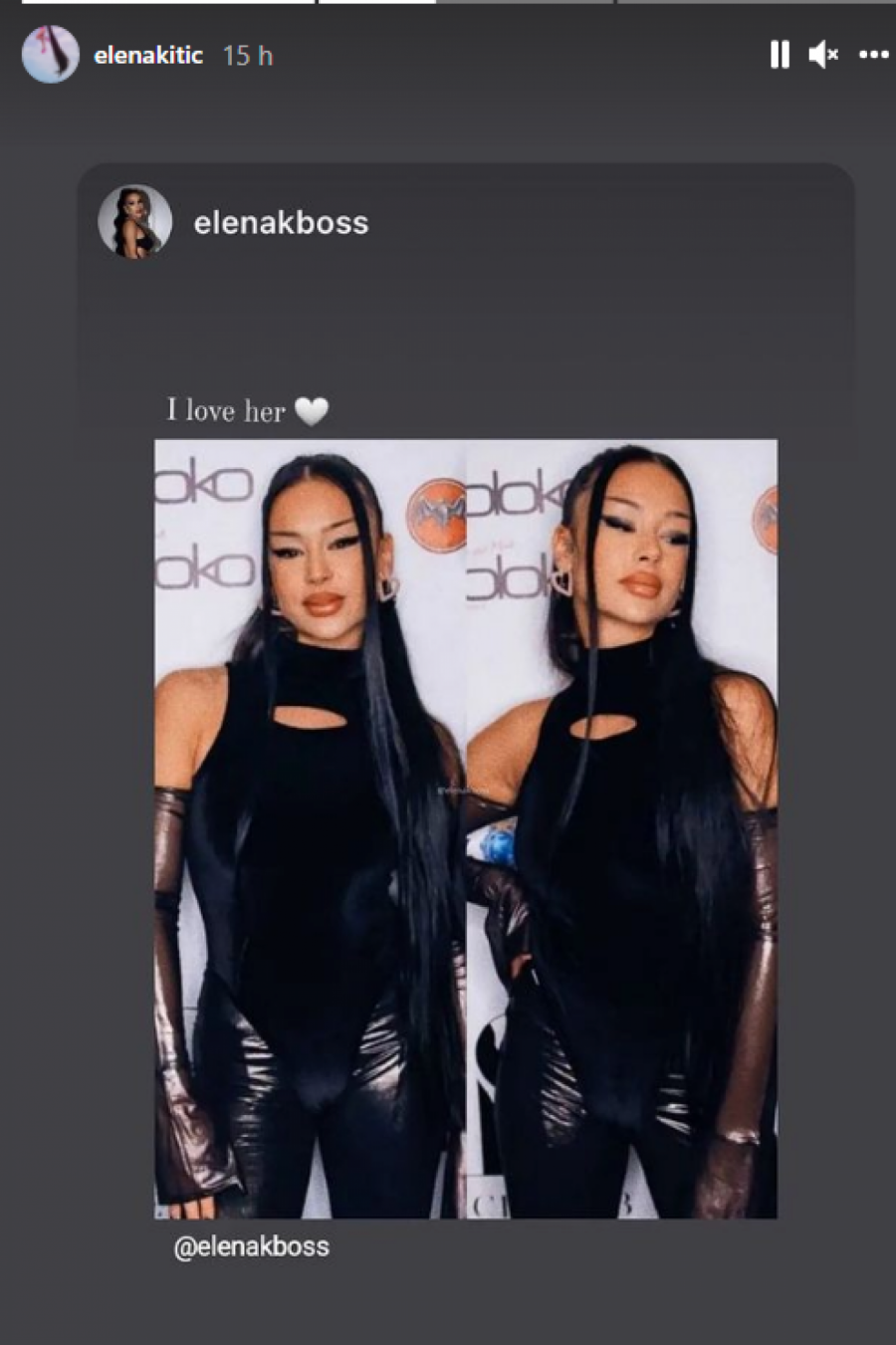Open elenakitic's profile picture
896x1345 pixels.
[50, 55]
